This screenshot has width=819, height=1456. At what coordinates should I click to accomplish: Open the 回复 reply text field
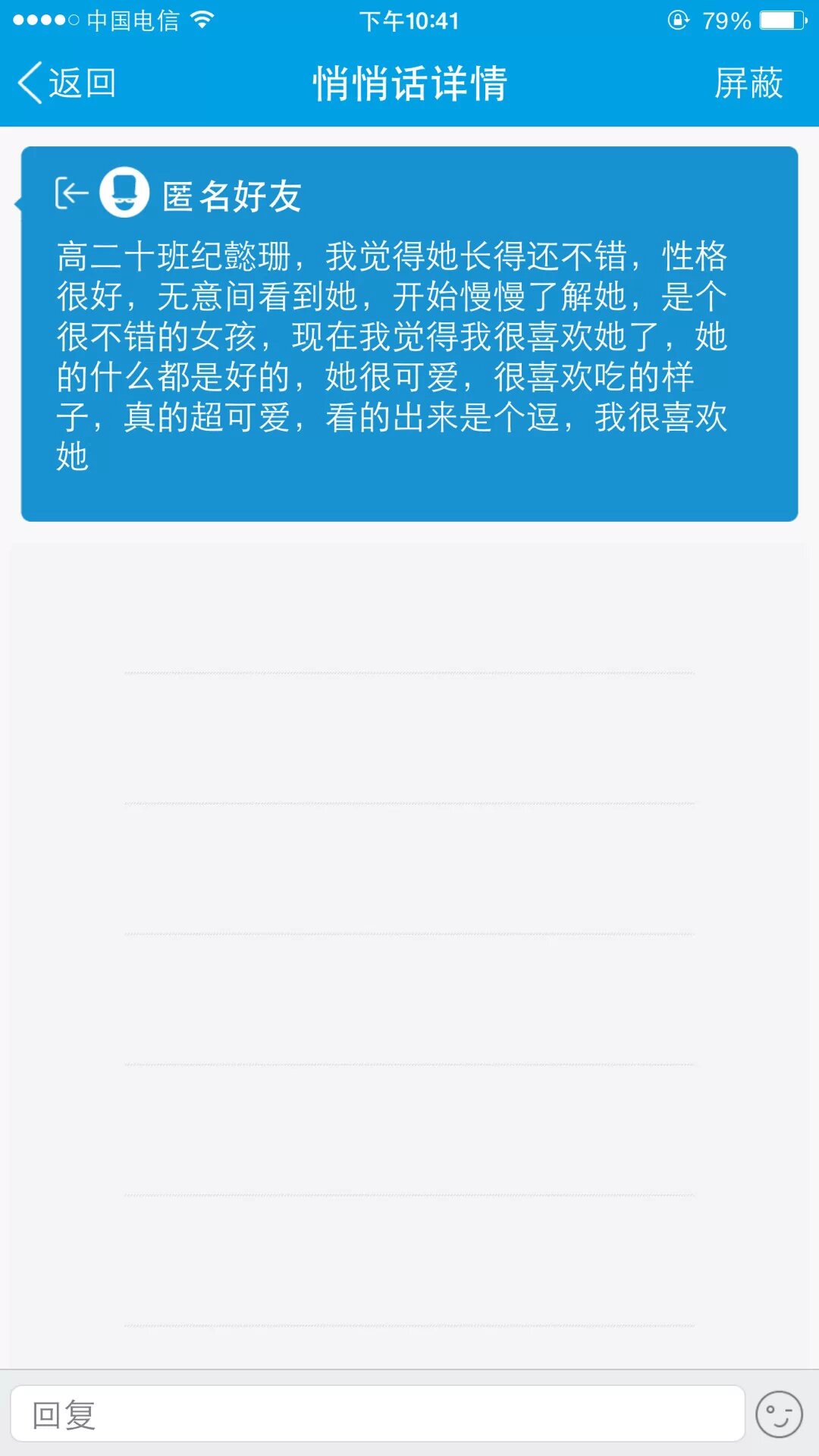click(377, 1414)
